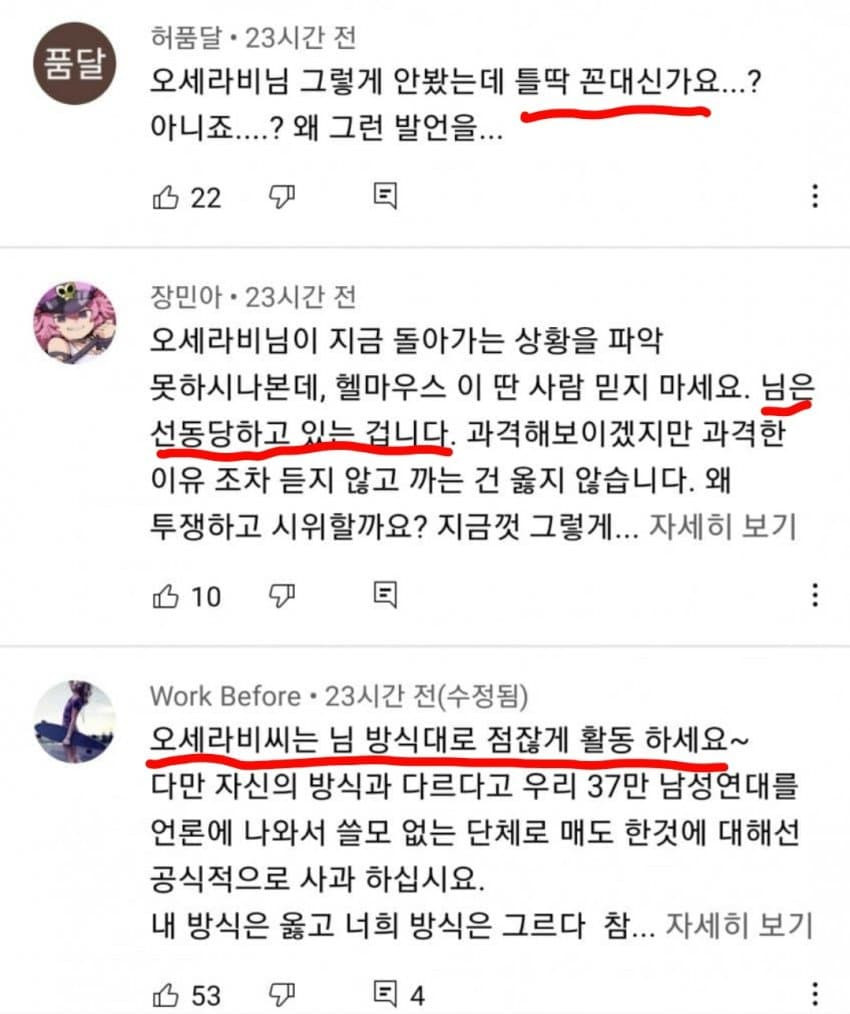Open overflow menu on Work Before's comment
This screenshot has height=1014, width=850.
click(817, 995)
